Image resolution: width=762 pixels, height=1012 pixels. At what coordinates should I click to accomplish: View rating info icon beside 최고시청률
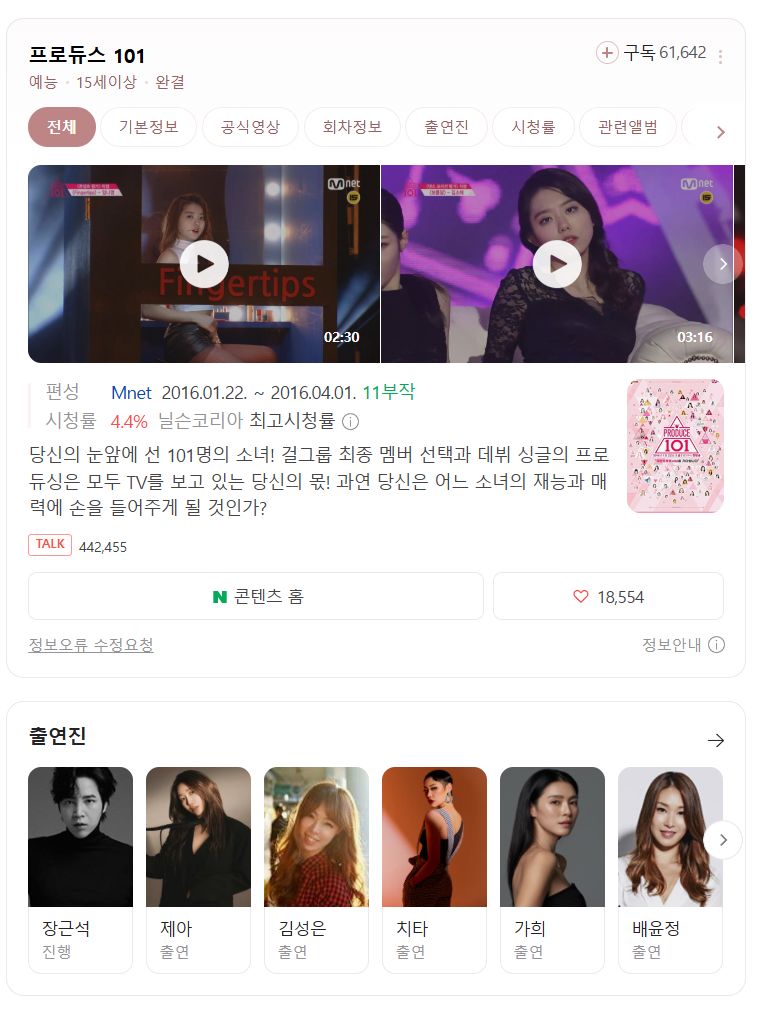(x=350, y=422)
